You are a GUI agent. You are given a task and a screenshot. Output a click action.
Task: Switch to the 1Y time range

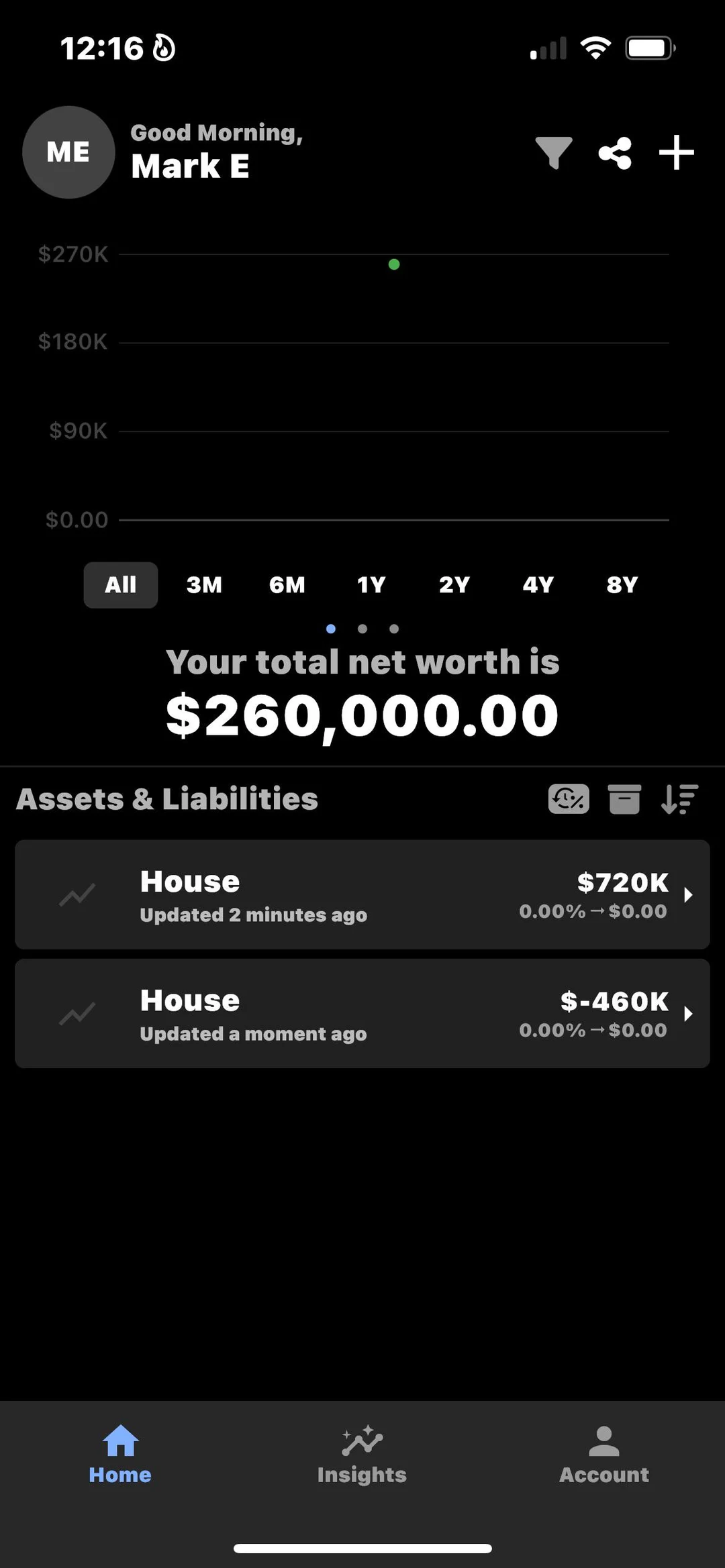(370, 584)
